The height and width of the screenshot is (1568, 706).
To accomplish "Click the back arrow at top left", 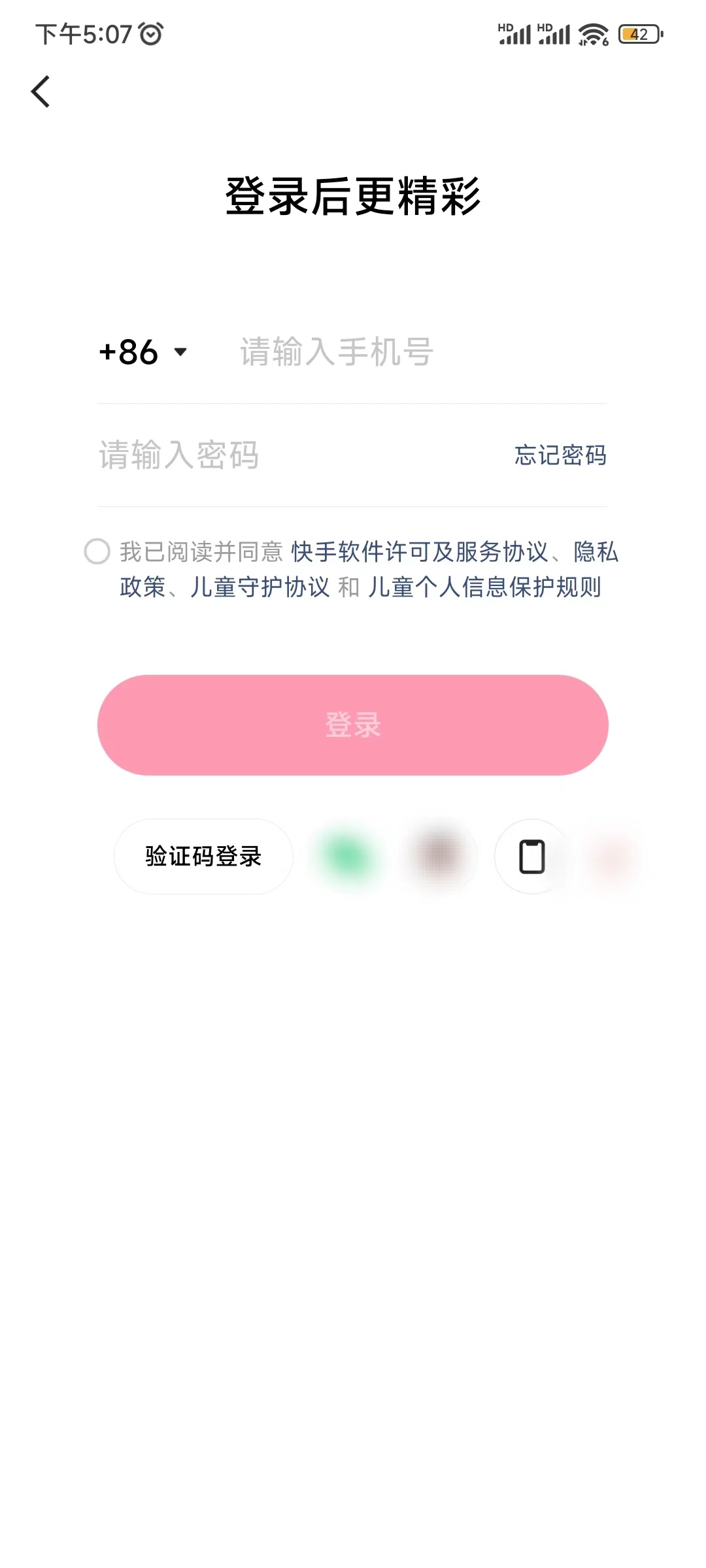I will point(41,91).
